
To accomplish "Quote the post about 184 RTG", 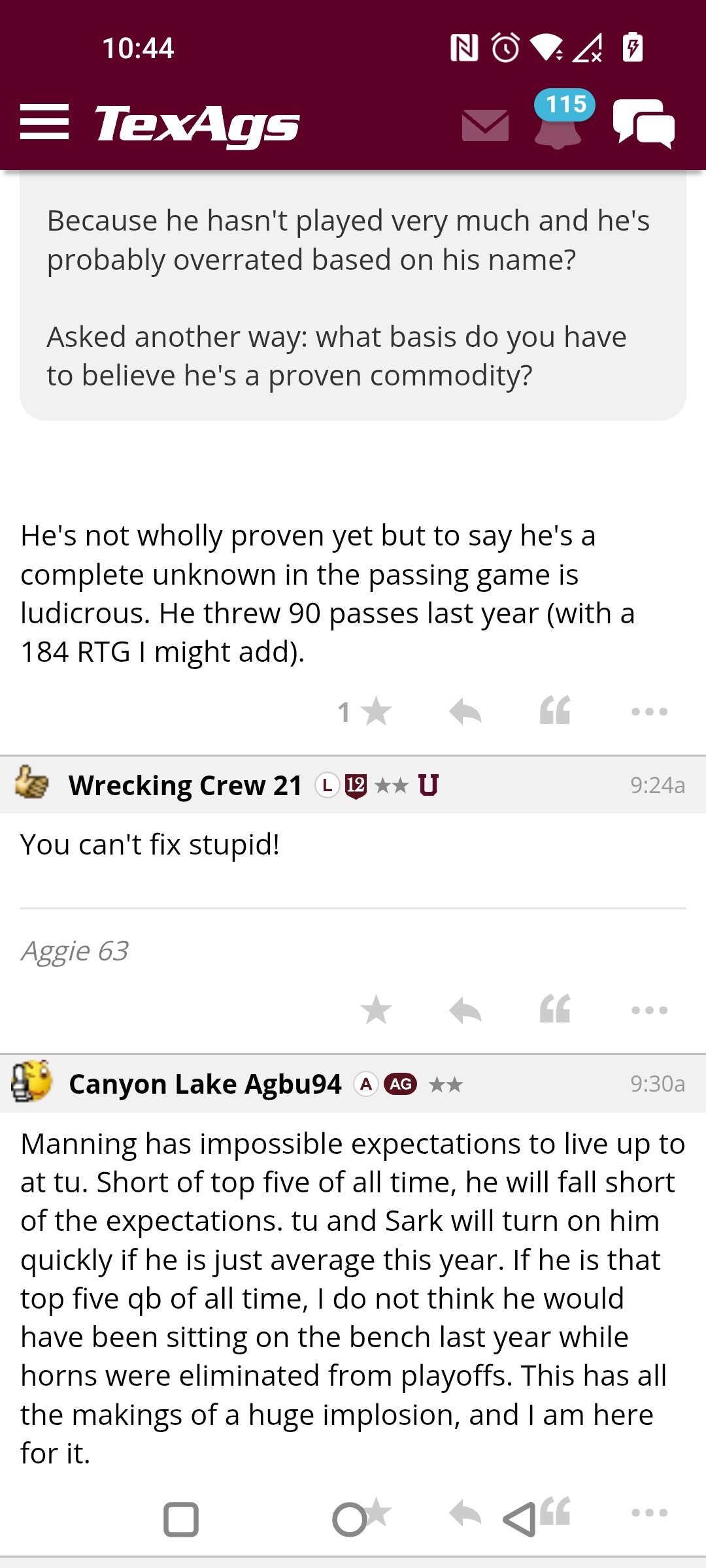I will [x=555, y=711].
